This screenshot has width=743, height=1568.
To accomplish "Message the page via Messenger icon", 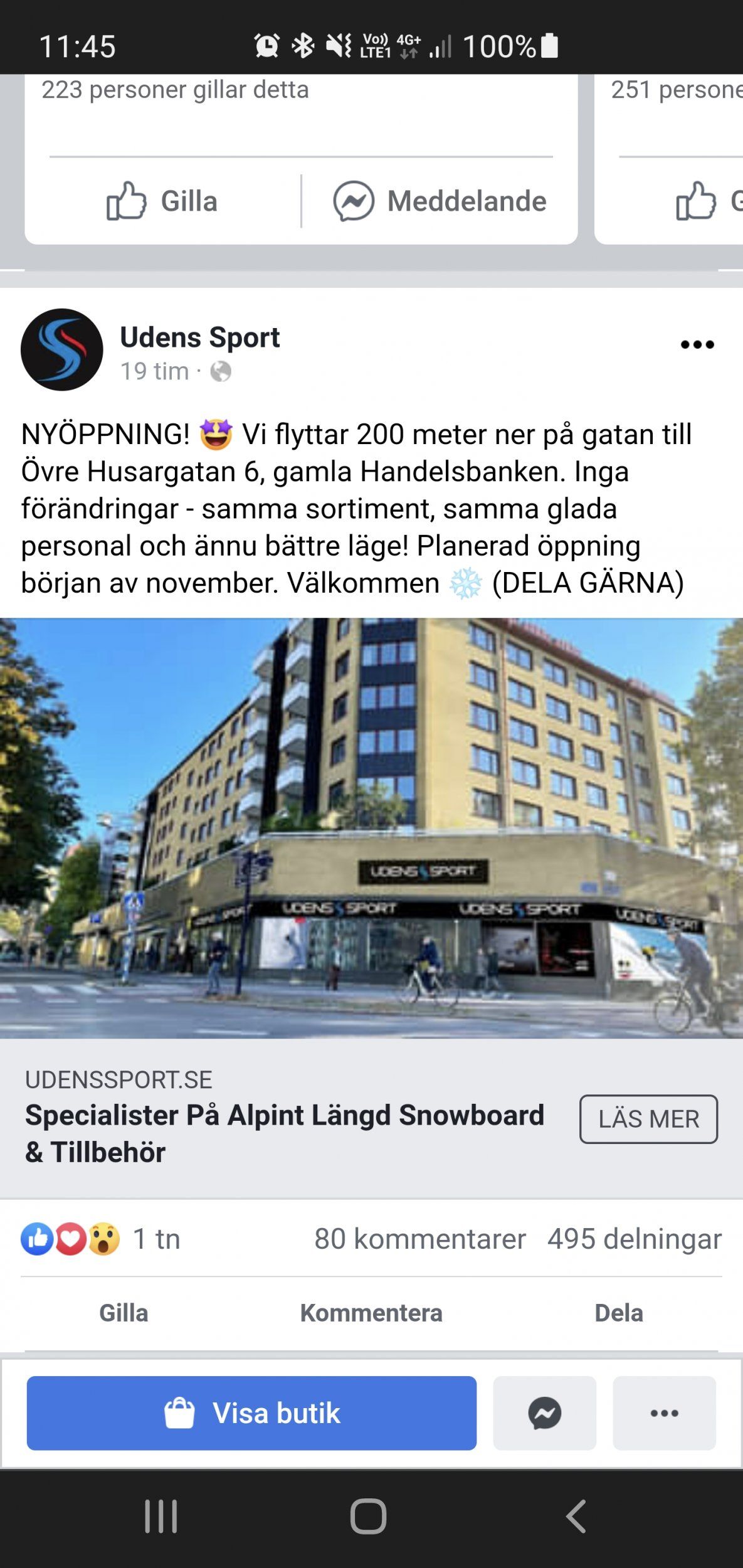I will pyautogui.click(x=544, y=1413).
